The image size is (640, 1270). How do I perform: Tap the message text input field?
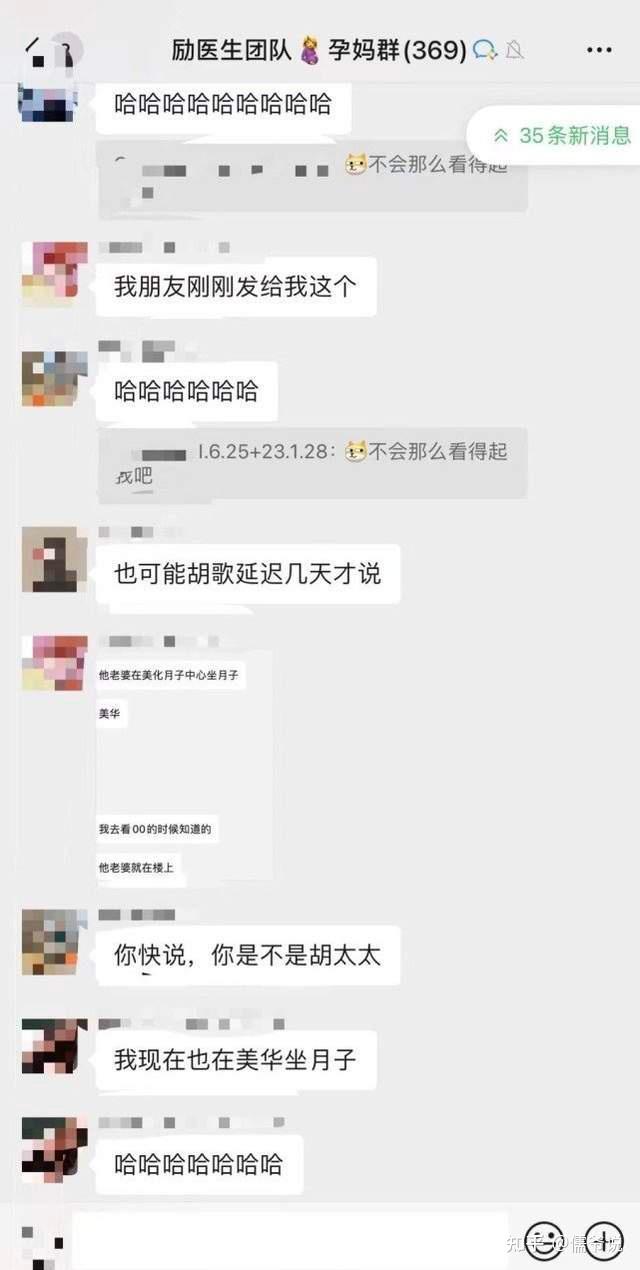[291, 1239]
